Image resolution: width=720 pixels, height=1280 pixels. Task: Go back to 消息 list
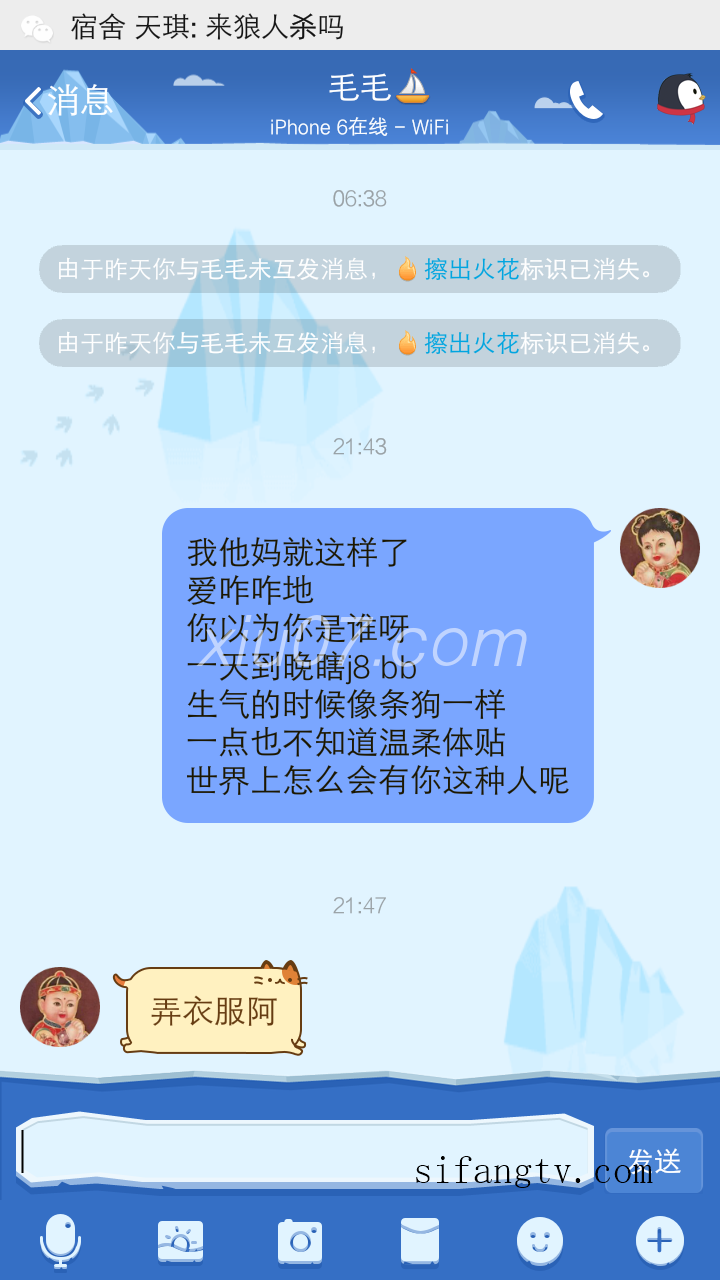[66, 101]
